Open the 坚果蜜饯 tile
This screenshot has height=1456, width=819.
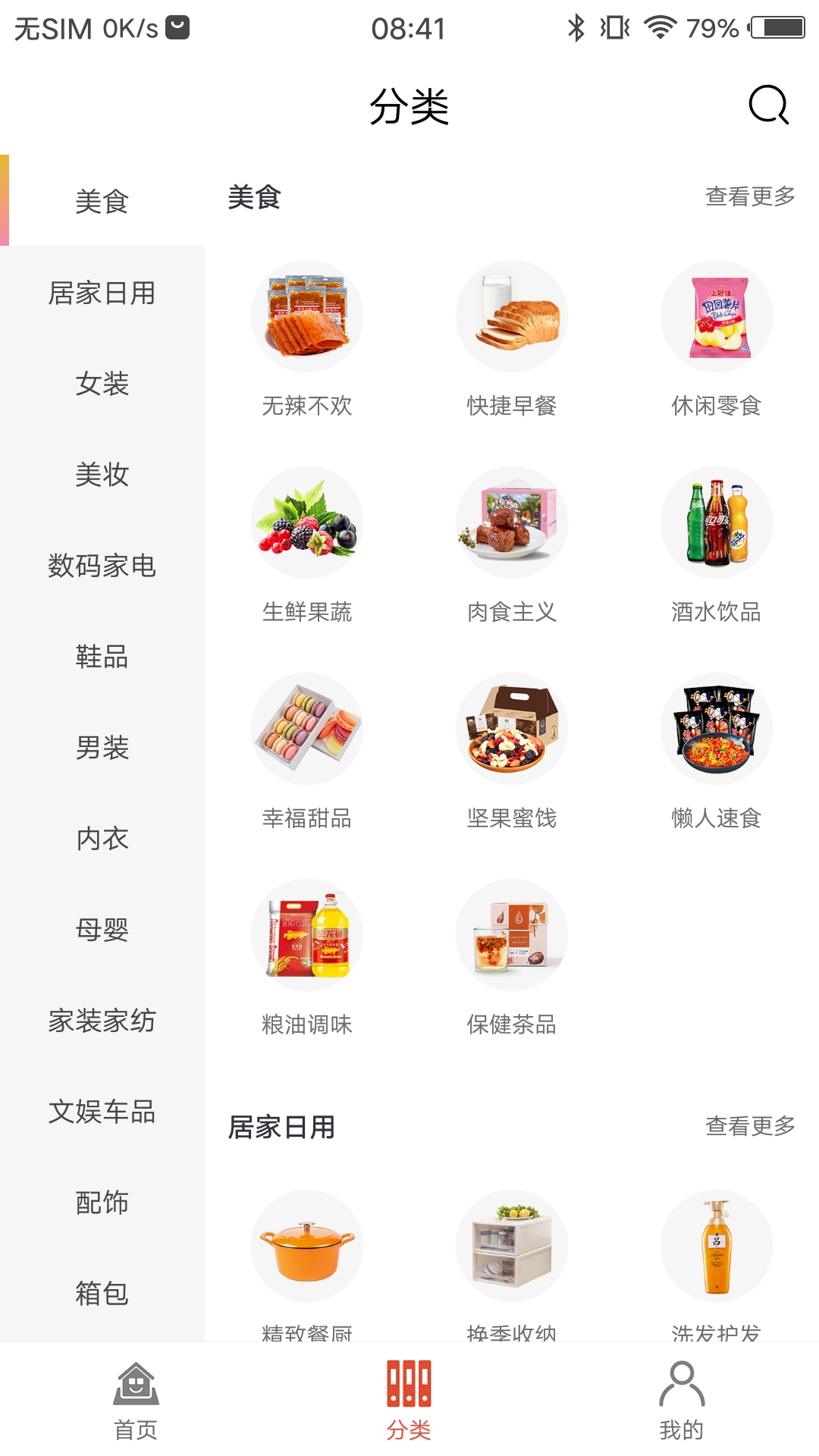pyautogui.click(x=512, y=752)
